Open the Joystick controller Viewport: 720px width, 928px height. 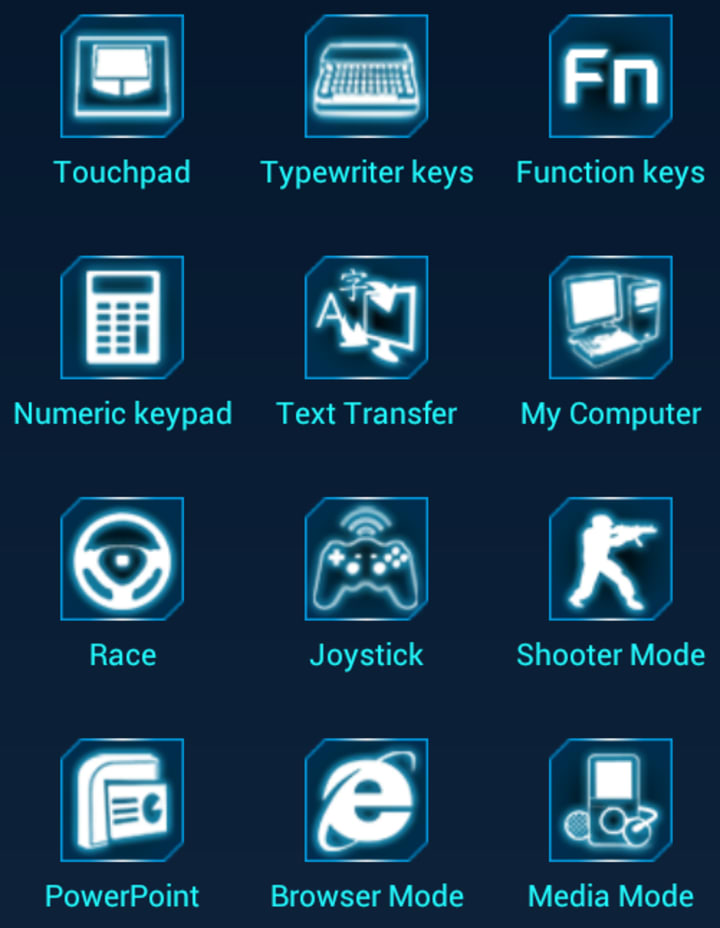[366, 559]
